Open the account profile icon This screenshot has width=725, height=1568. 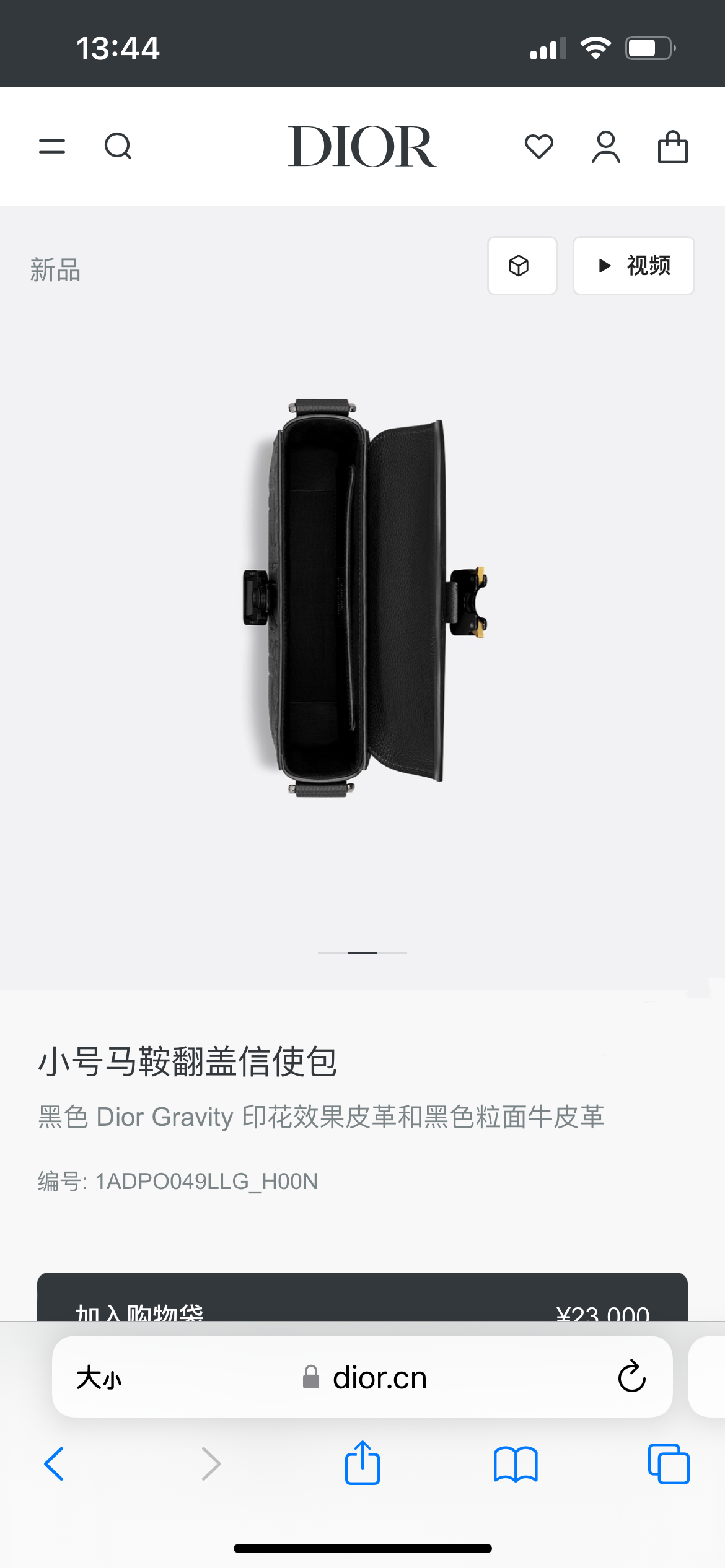point(605,147)
